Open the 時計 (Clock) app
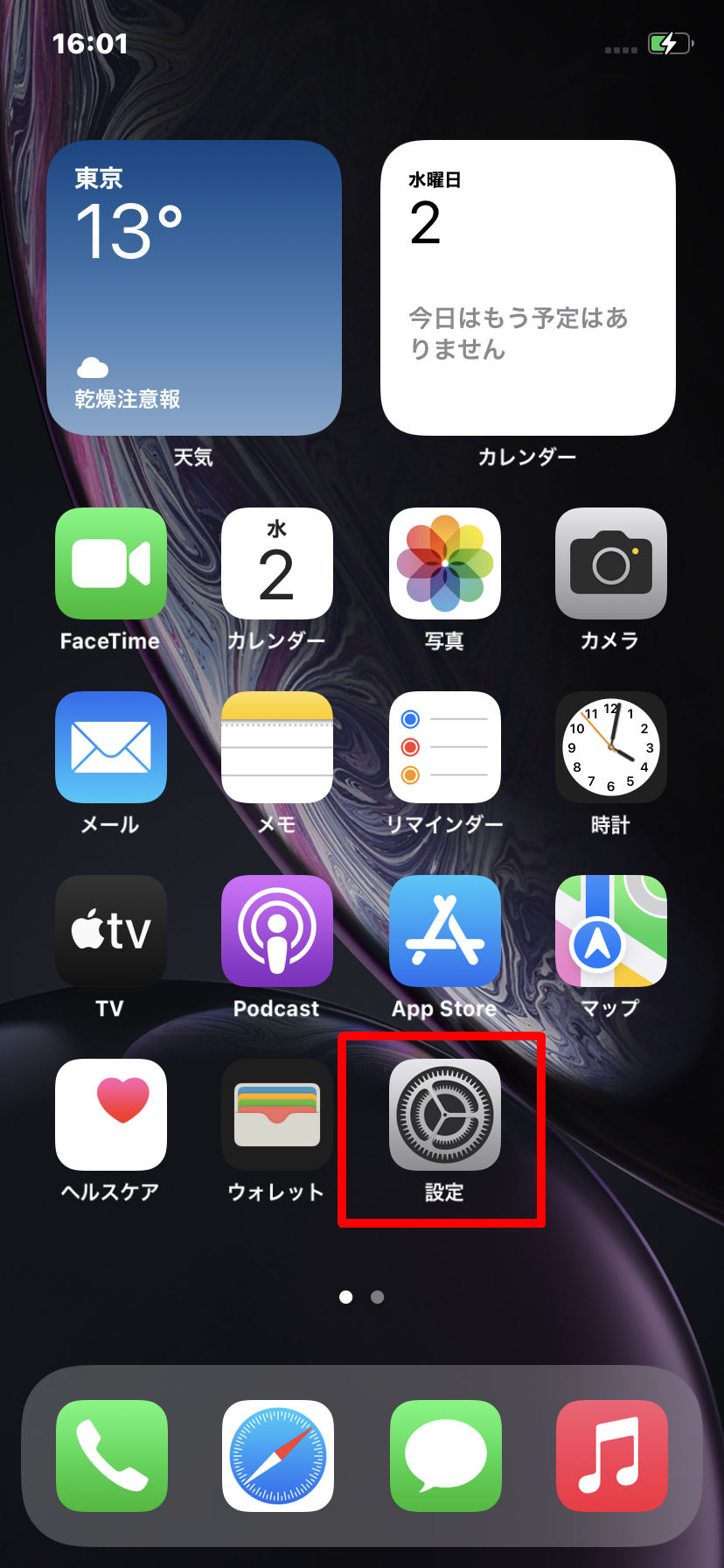This screenshot has height=1568, width=724. pyautogui.click(x=610, y=747)
